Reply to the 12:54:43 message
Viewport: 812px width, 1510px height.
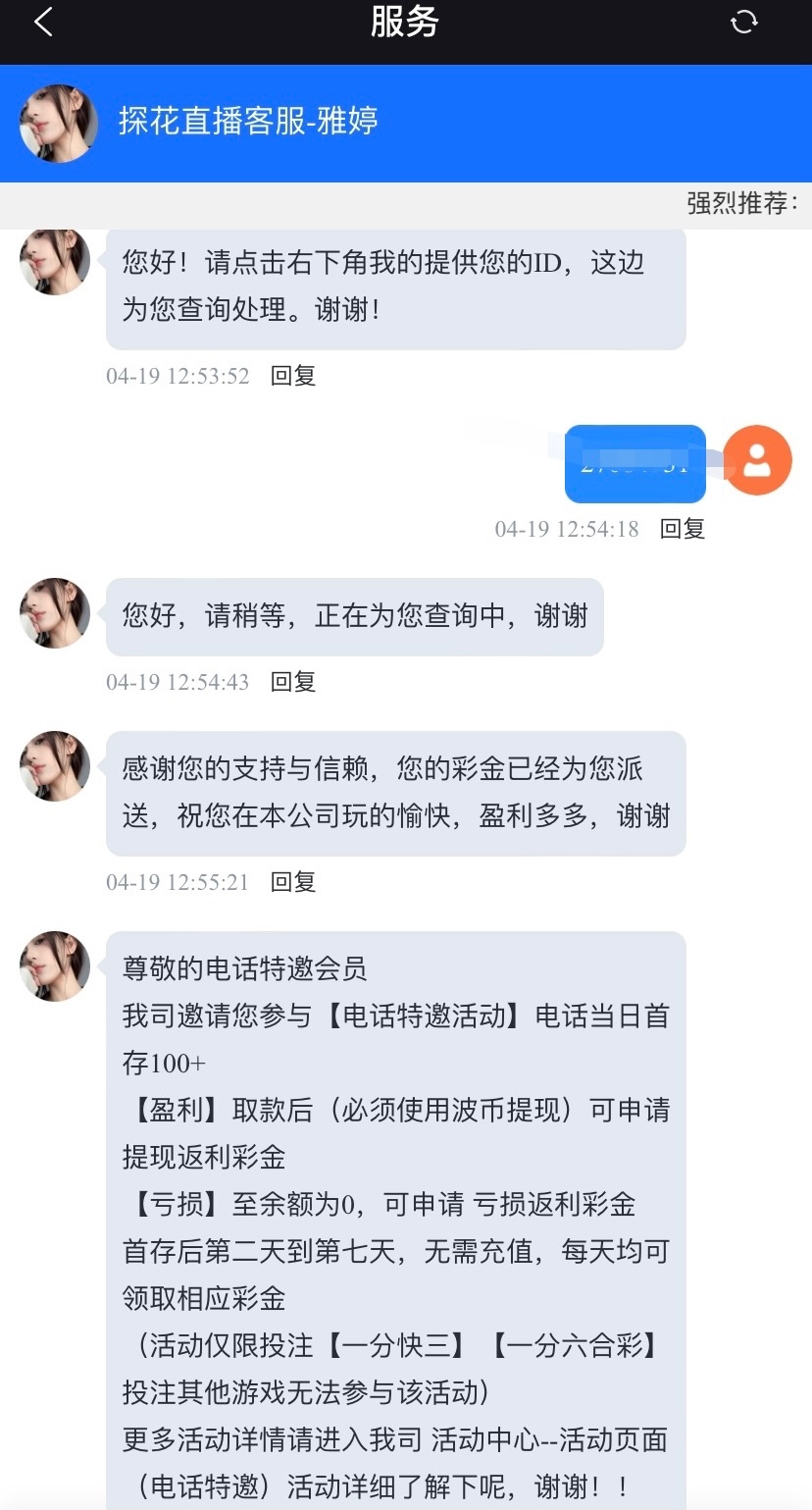293,682
